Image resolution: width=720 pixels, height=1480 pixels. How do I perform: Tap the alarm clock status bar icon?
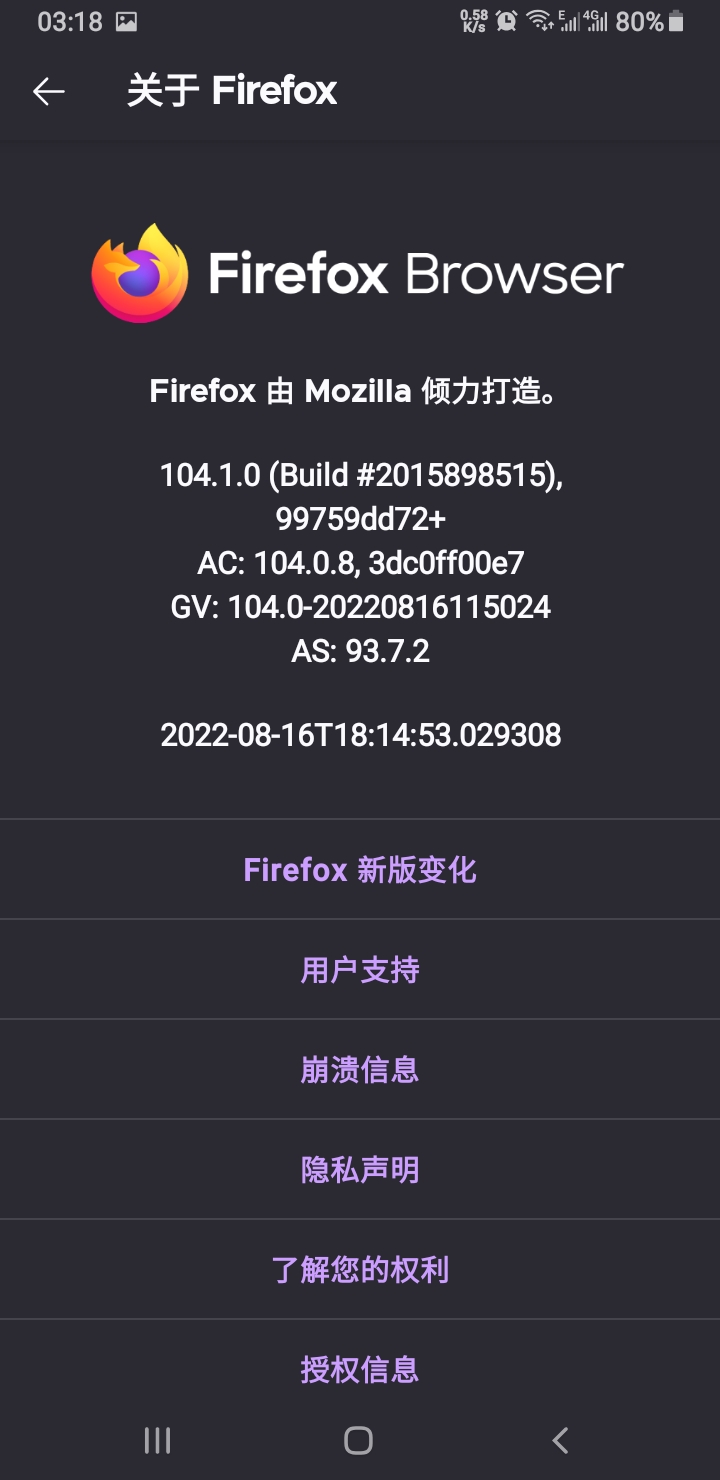505,20
